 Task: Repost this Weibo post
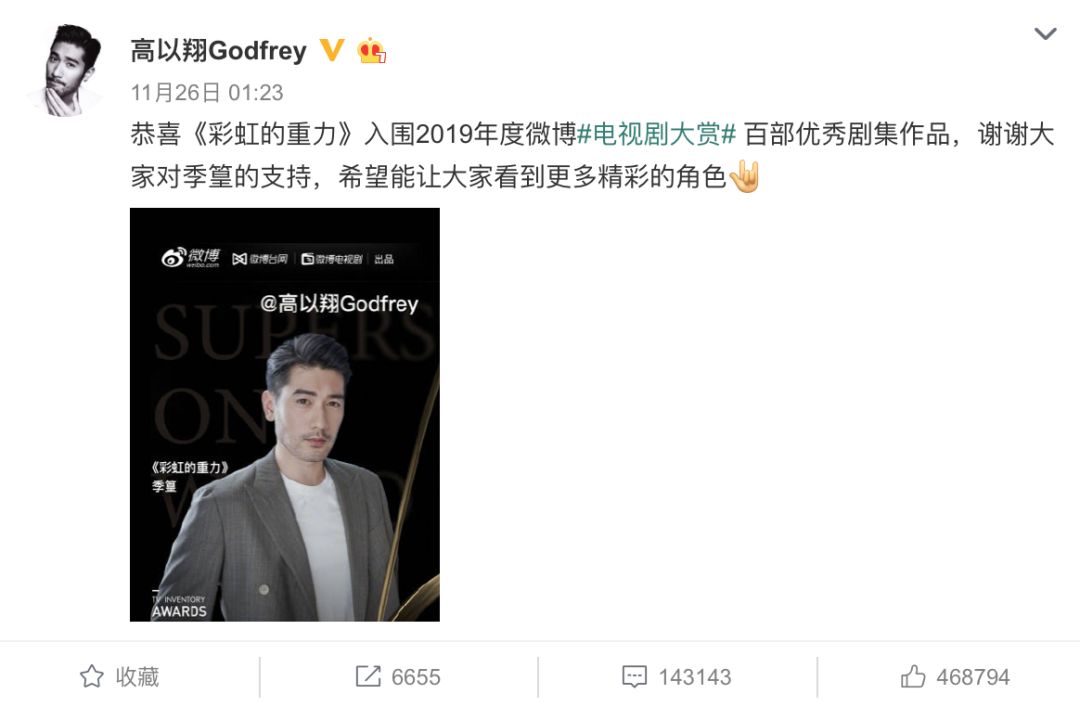(x=398, y=677)
